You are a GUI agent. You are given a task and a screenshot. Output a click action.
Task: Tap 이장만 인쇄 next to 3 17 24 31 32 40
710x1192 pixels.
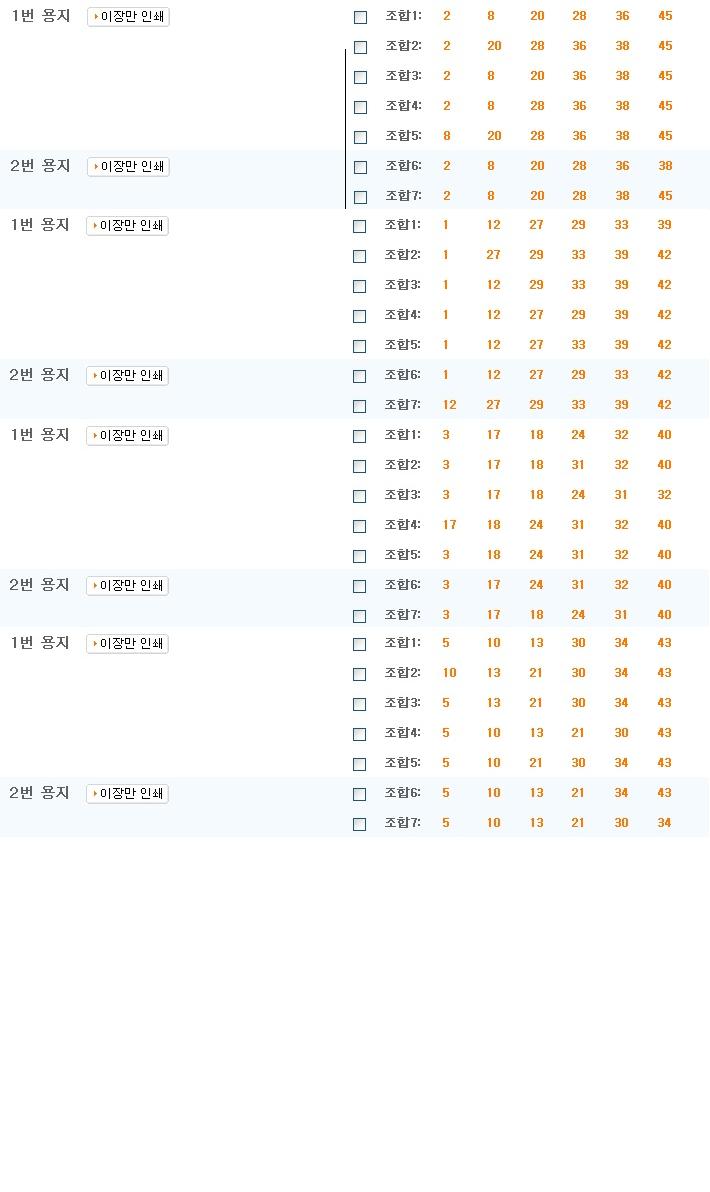127,586
